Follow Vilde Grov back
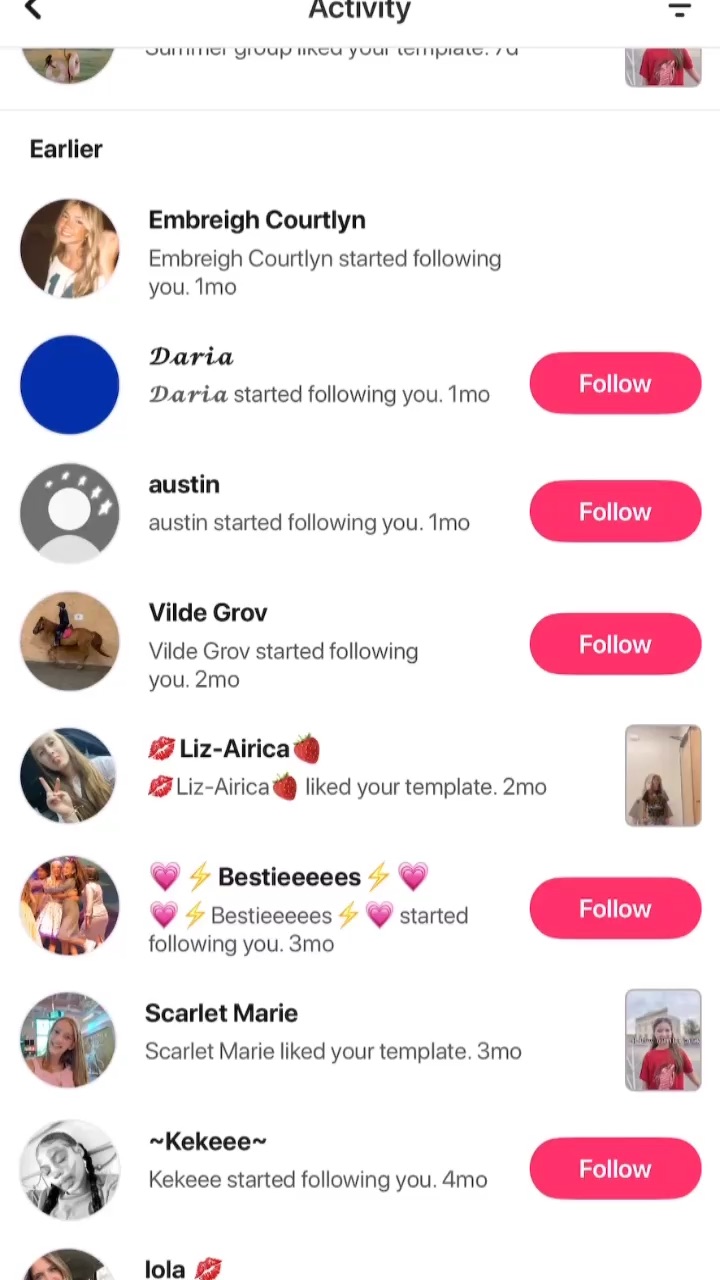This screenshot has height=1280, width=720. pyautogui.click(x=615, y=645)
